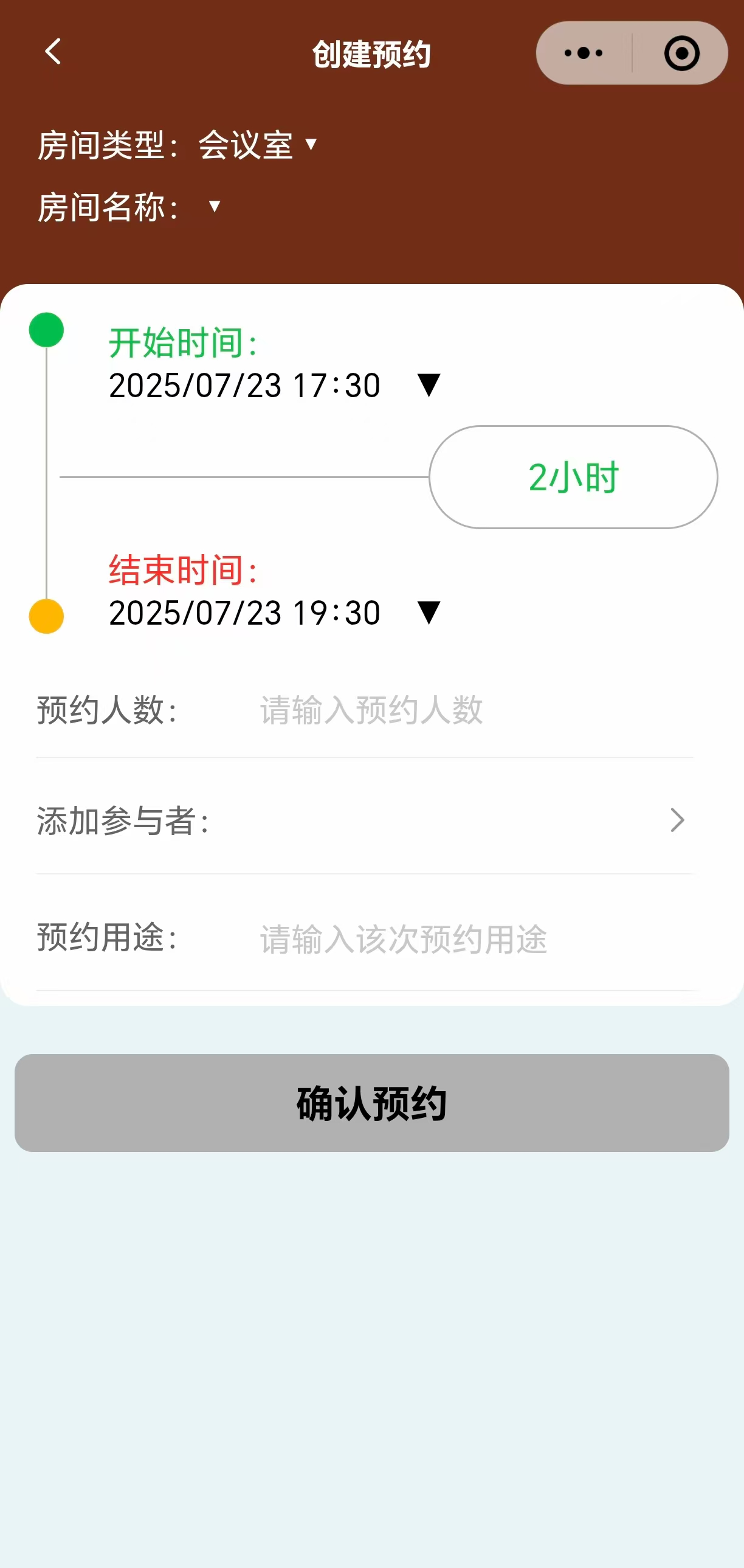The image size is (744, 1568).
Task: Expand the 房间名称 dropdown
Action: click(213, 207)
